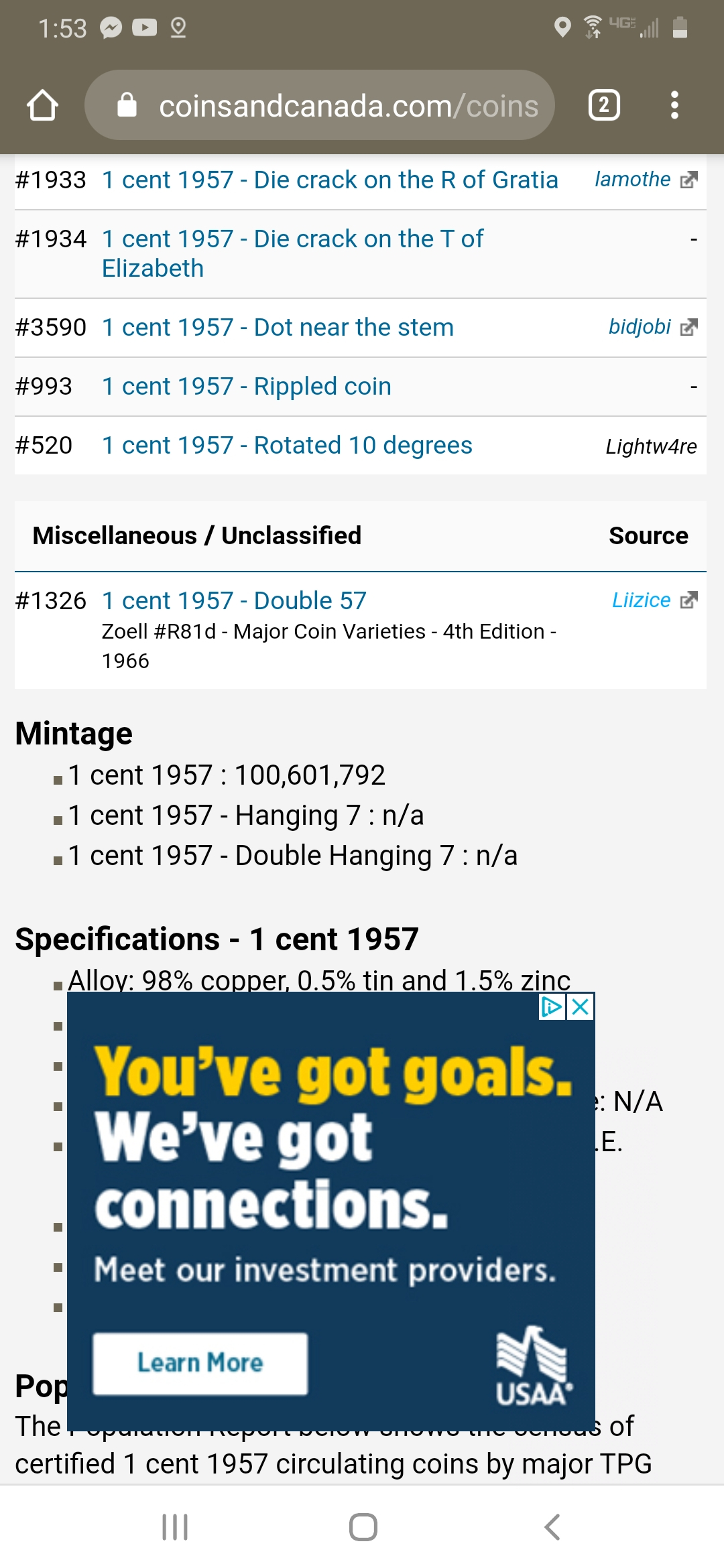Screen dimensions: 724x1568
Task: Open 1 cent 1957 Dot near the stem
Action: (x=278, y=327)
